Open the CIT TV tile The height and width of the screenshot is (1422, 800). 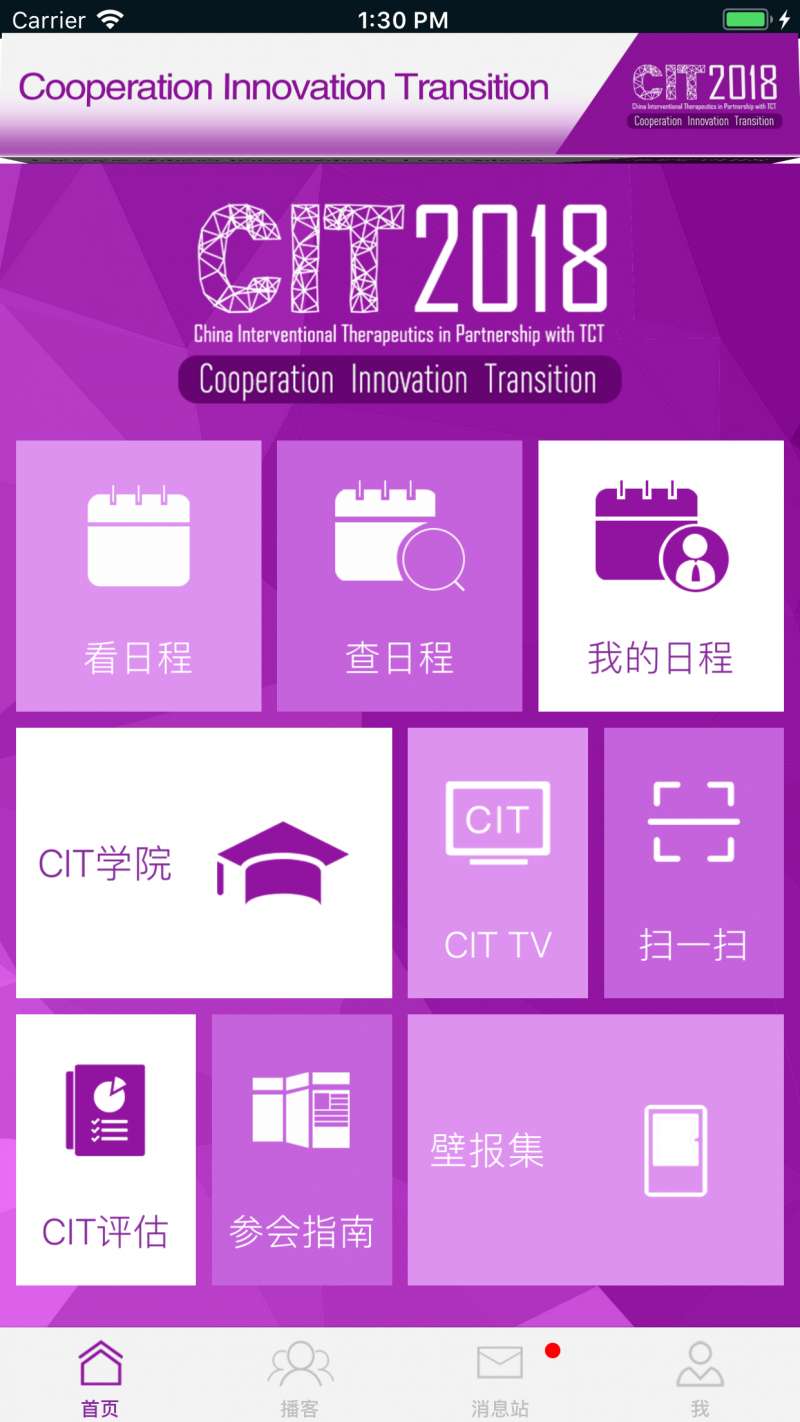[x=498, y=863]
